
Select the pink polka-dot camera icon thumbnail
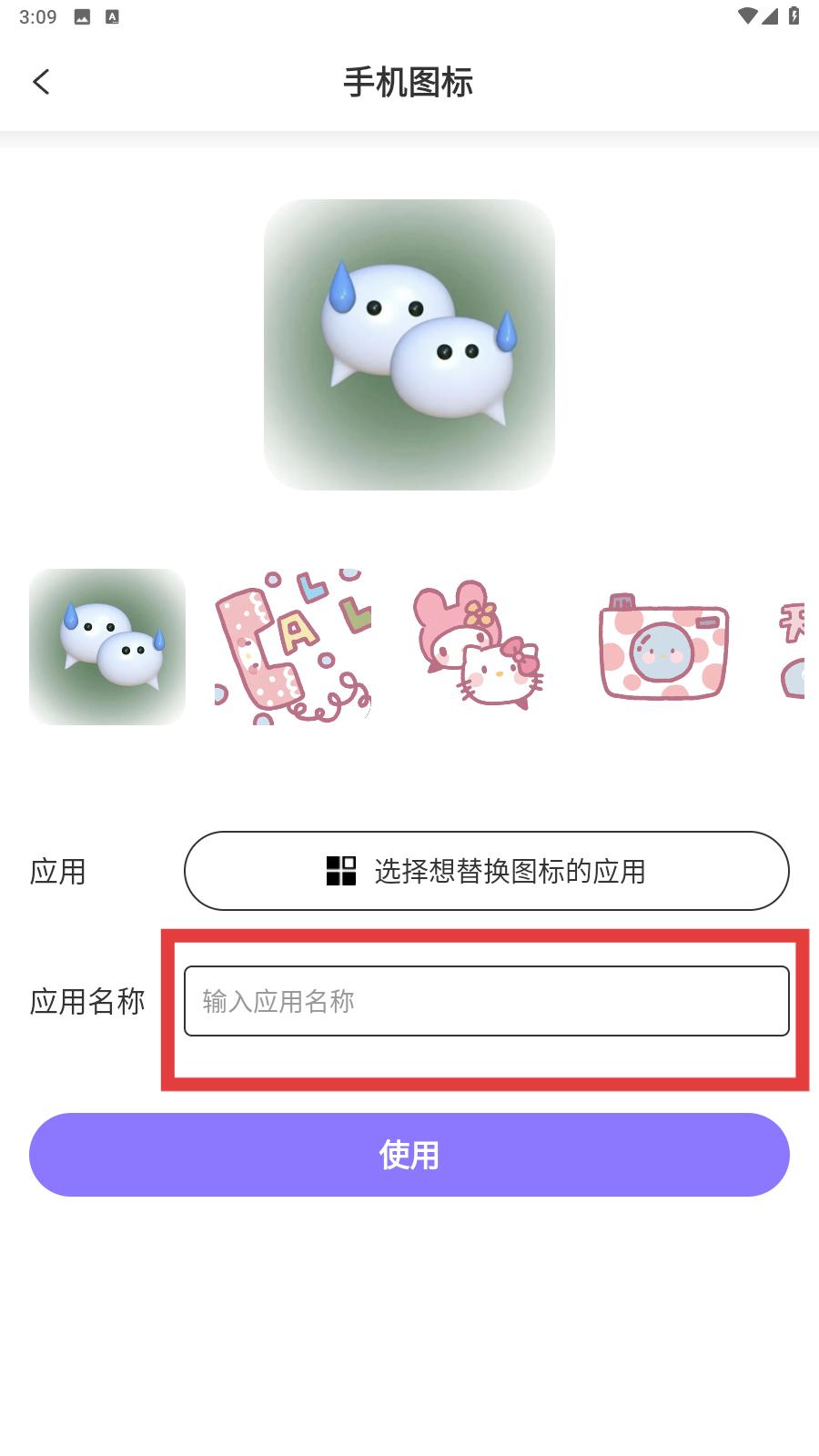[x=664, y=647]
